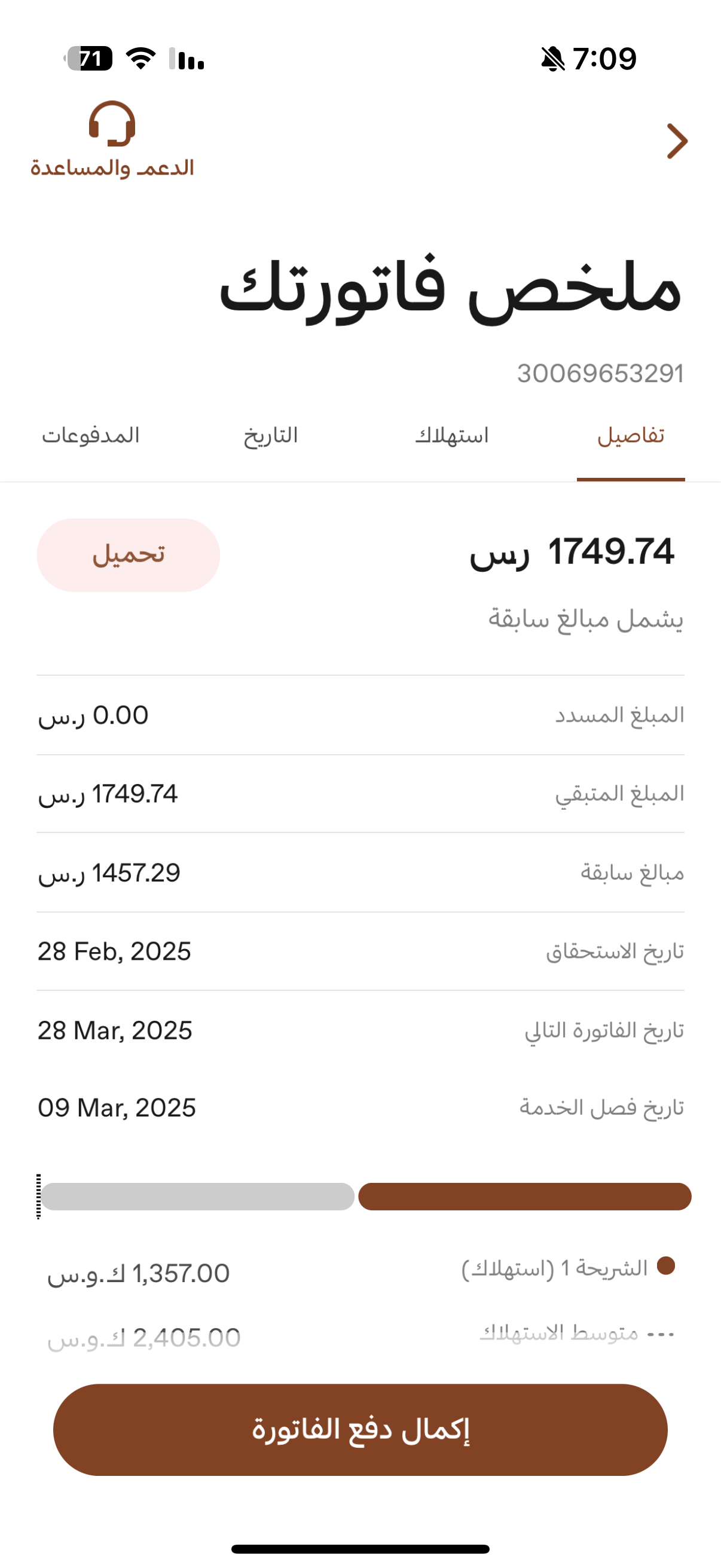Open الدعم والمساعدة support
721x1568 pixels.
(112, 141)
